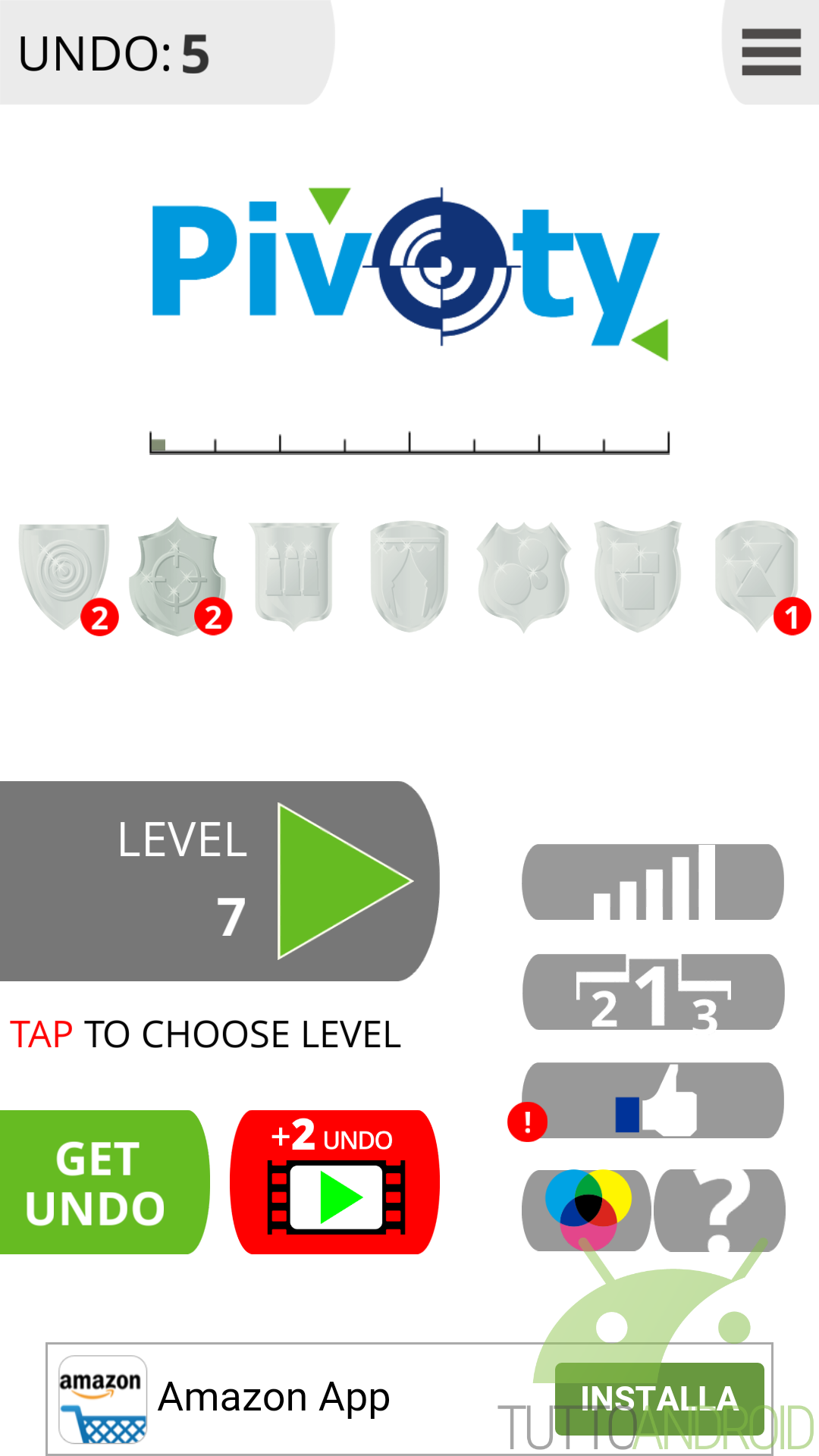Image resolution: width=819 pixels, height=1456 pixels.
Task: Open the color circles settings button
Action: 586,1210
